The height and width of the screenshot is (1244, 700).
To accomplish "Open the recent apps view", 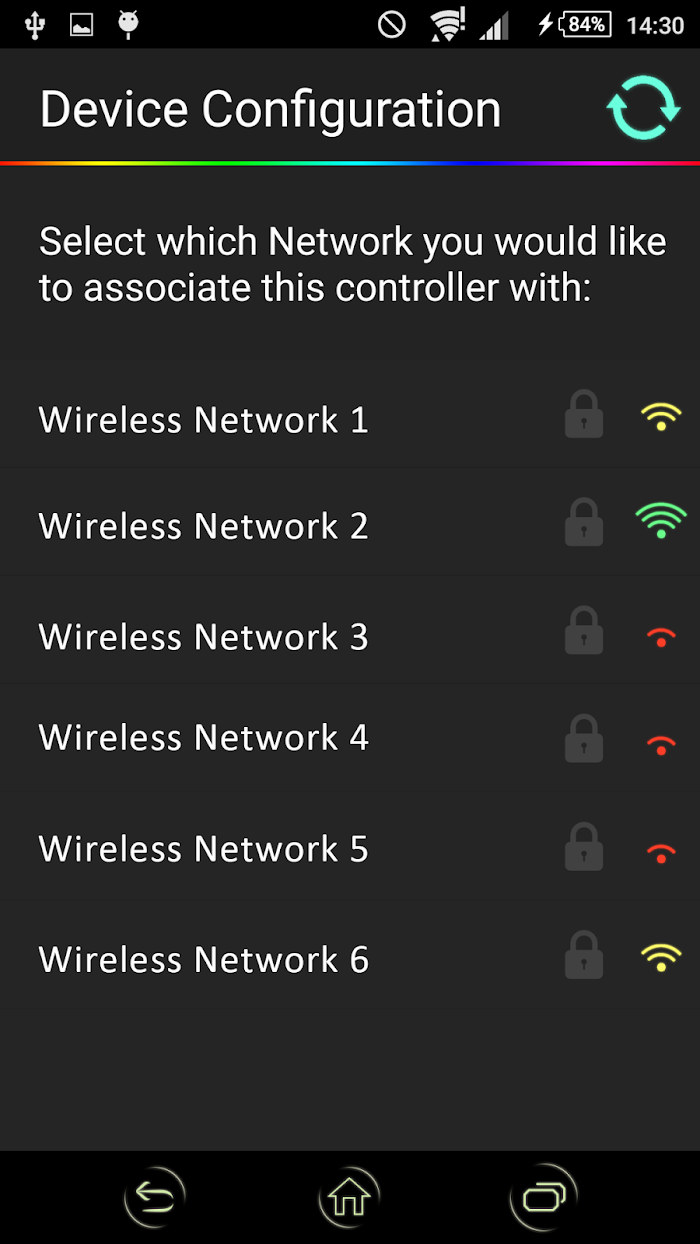I will click(x=544, y=1196).
